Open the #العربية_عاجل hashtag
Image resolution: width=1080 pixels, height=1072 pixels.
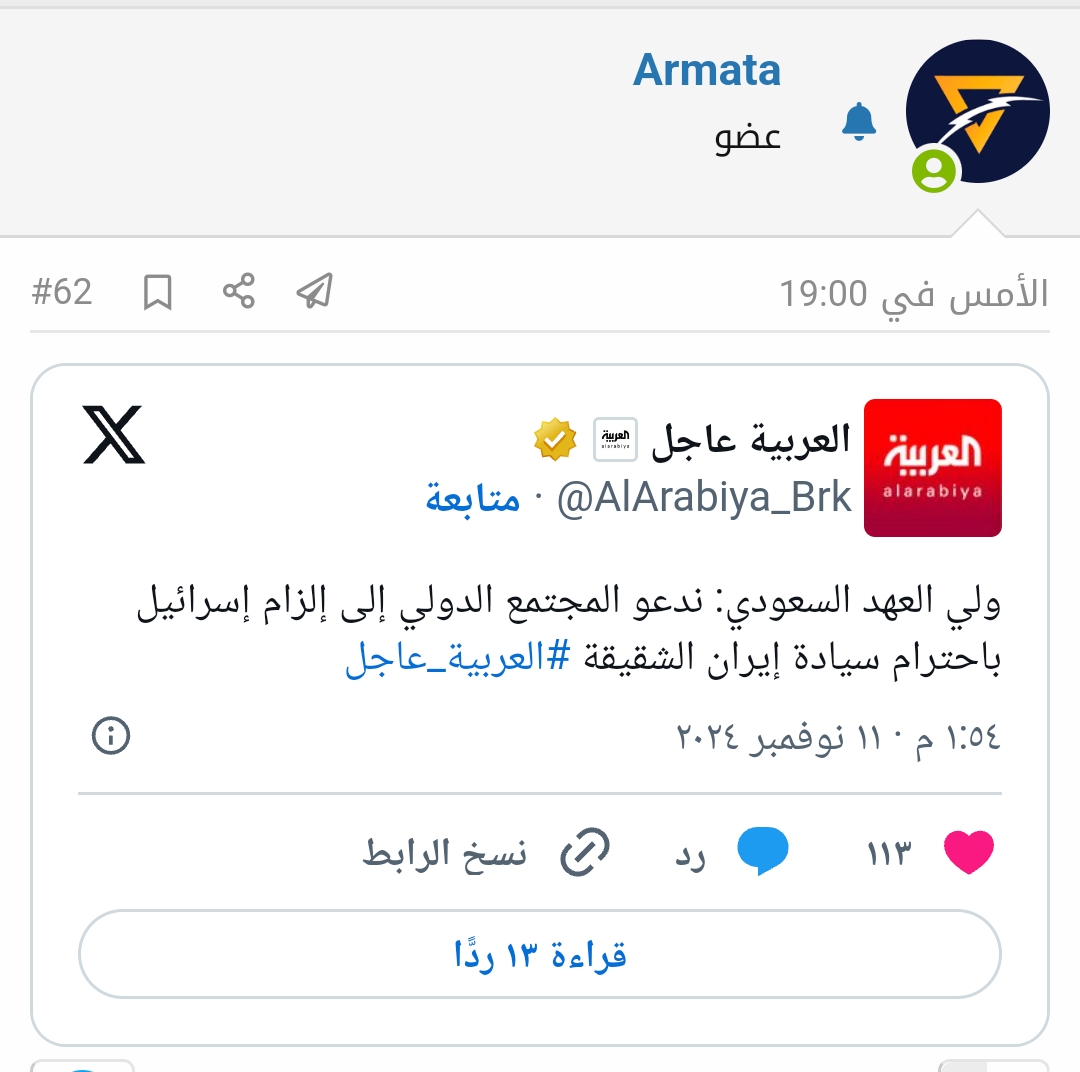[458, 660]
